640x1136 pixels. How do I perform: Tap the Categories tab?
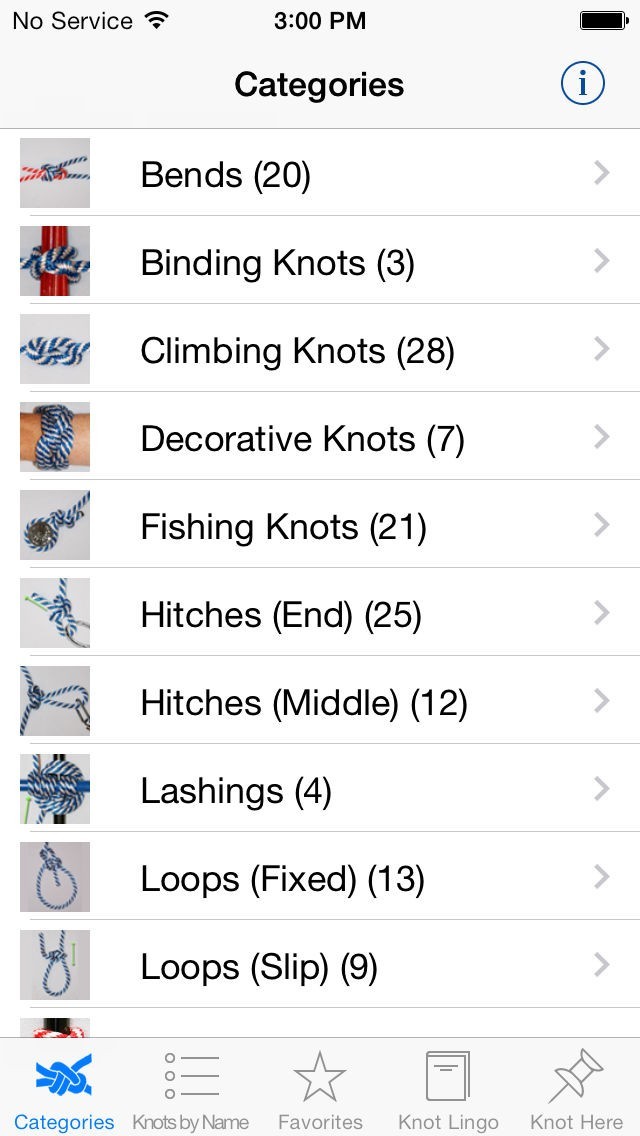[x=64, y=1090]
